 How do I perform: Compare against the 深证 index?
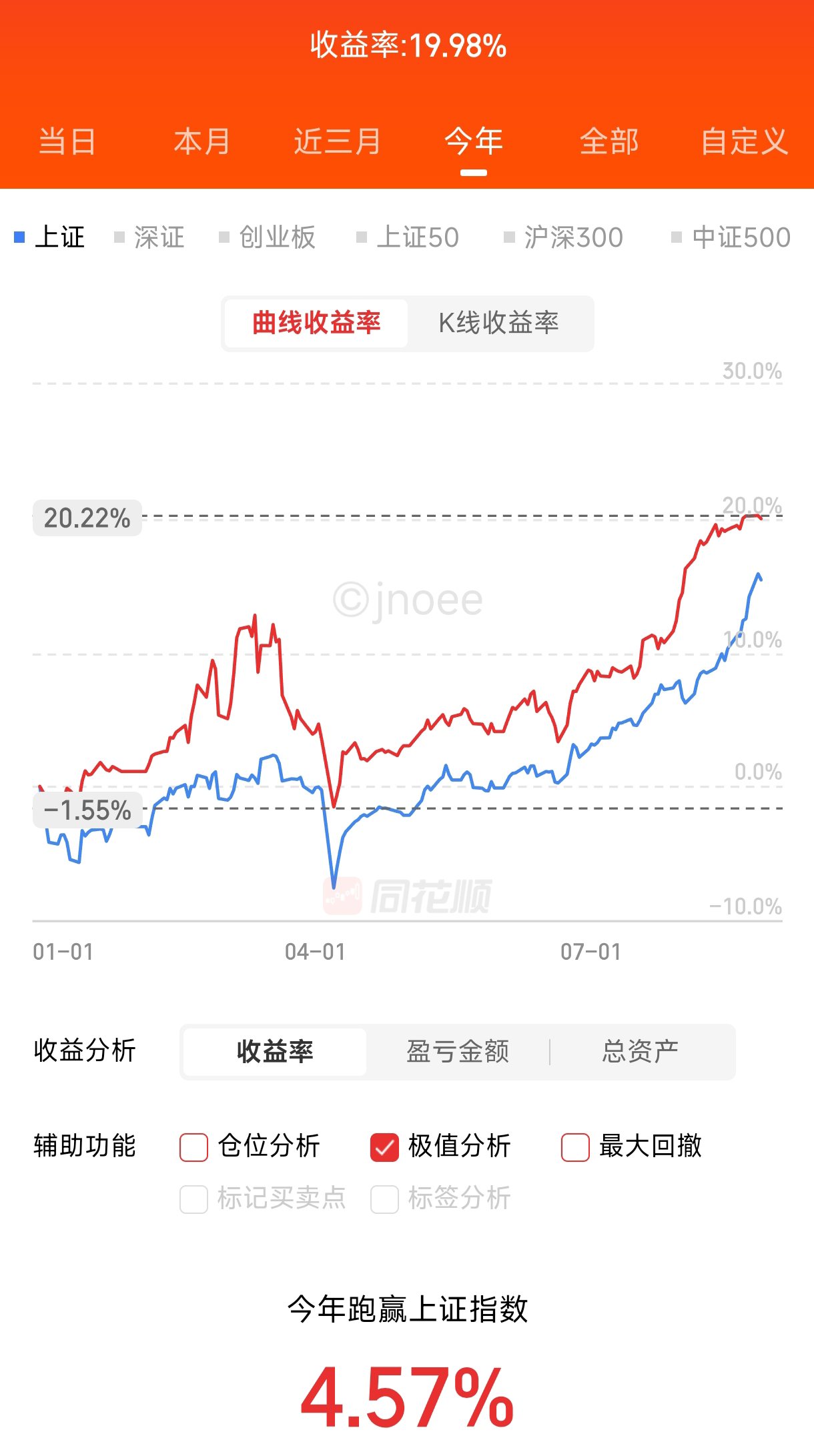(150, 237)
